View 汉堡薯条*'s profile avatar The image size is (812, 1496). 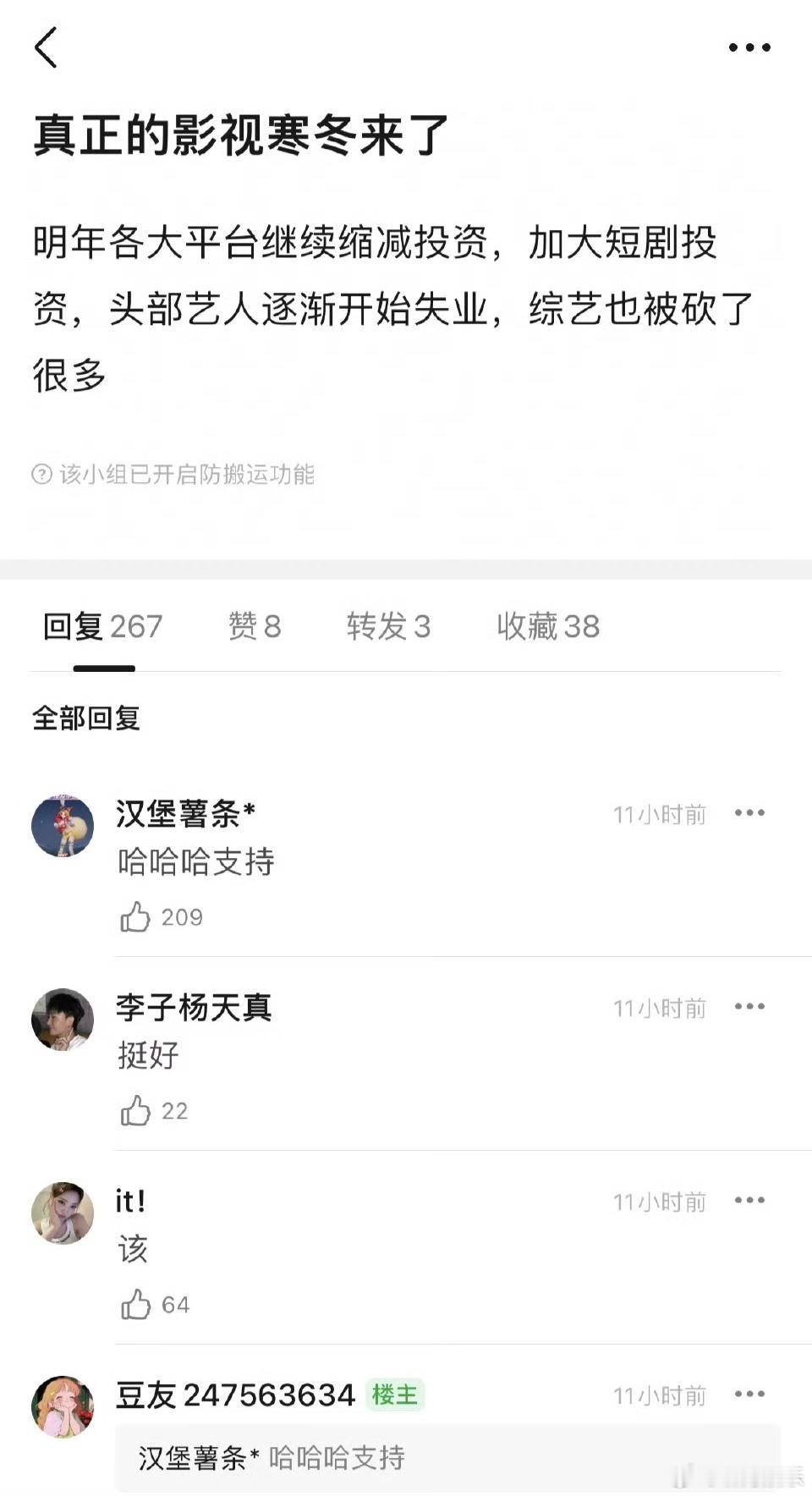[63, 826]
